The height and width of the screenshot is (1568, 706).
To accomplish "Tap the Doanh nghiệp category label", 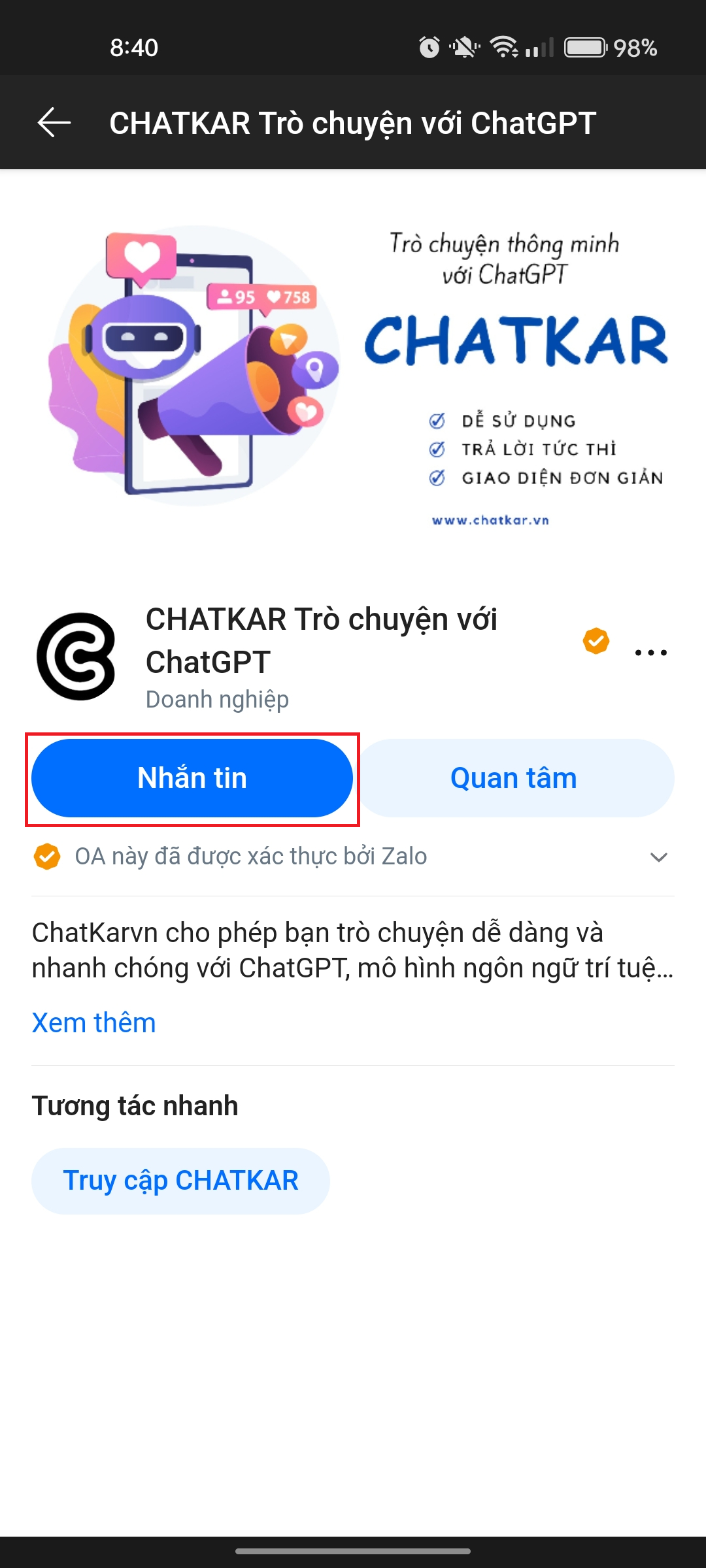I will coord(218,700).
